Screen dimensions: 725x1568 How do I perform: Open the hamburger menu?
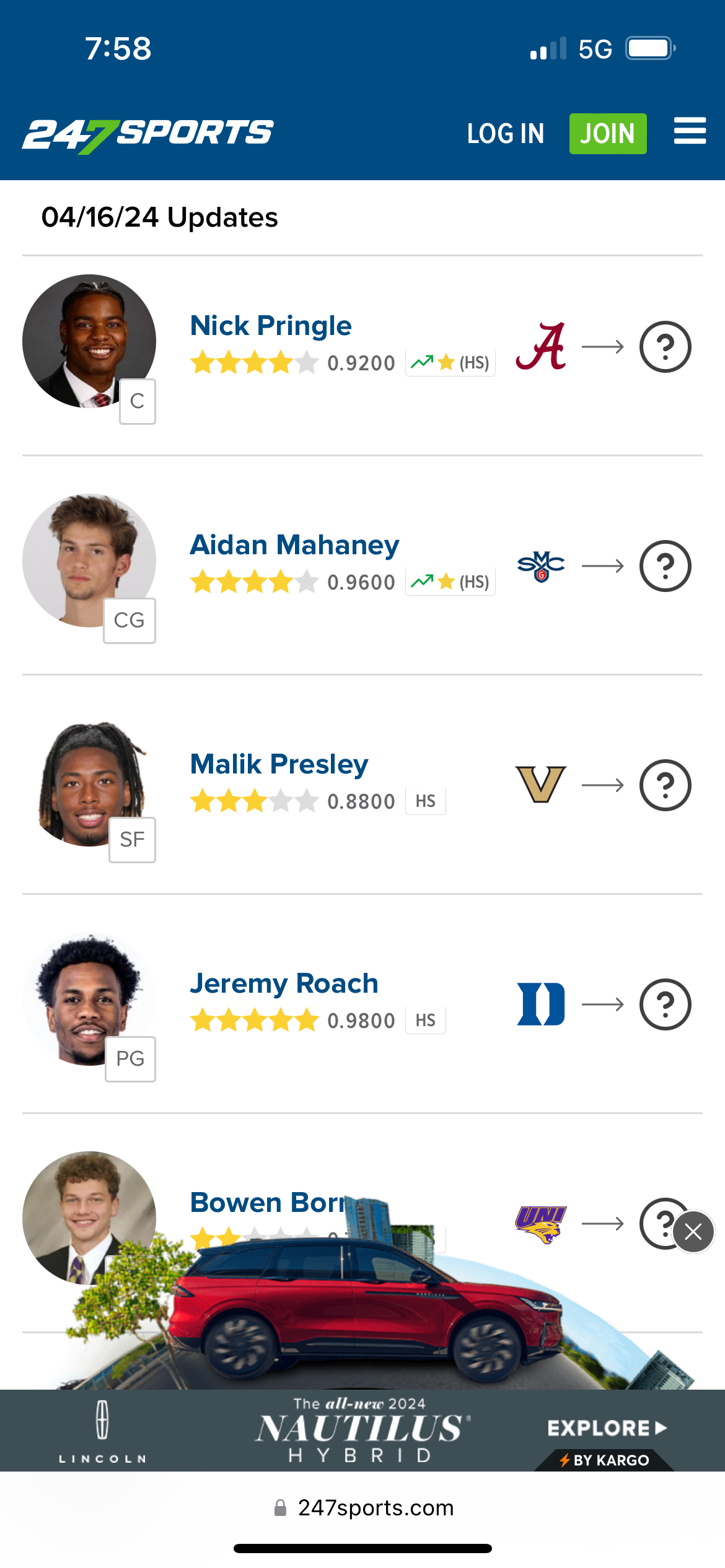[x=690, y=131]
